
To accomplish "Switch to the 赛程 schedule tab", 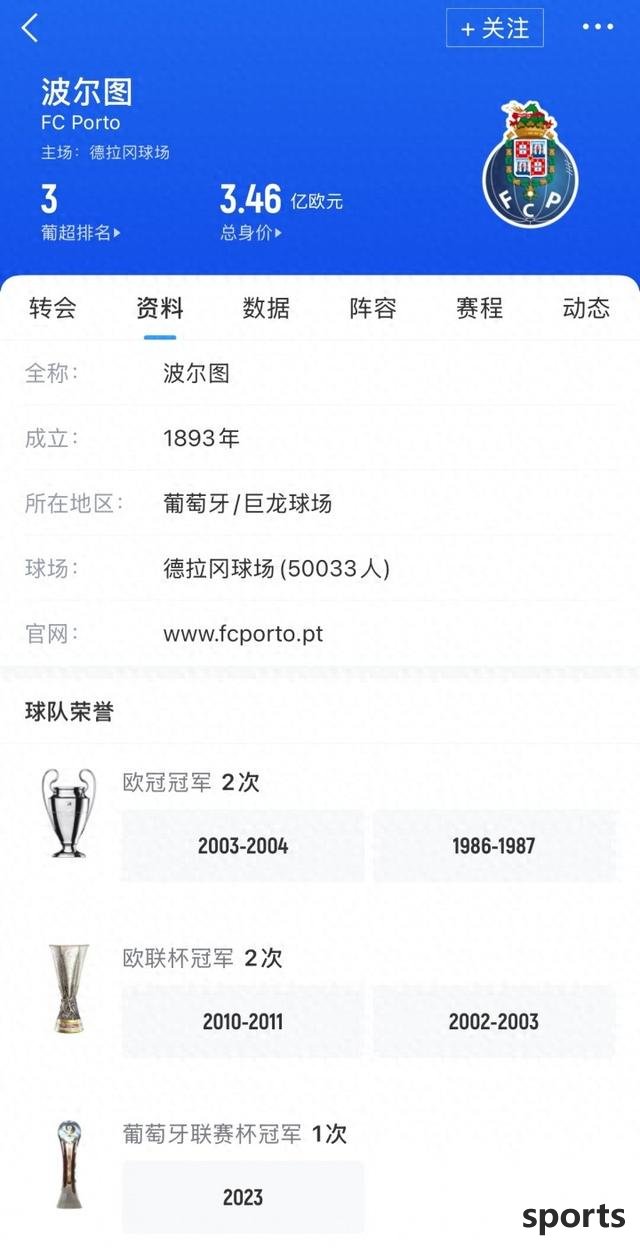I will pos(479,308).
